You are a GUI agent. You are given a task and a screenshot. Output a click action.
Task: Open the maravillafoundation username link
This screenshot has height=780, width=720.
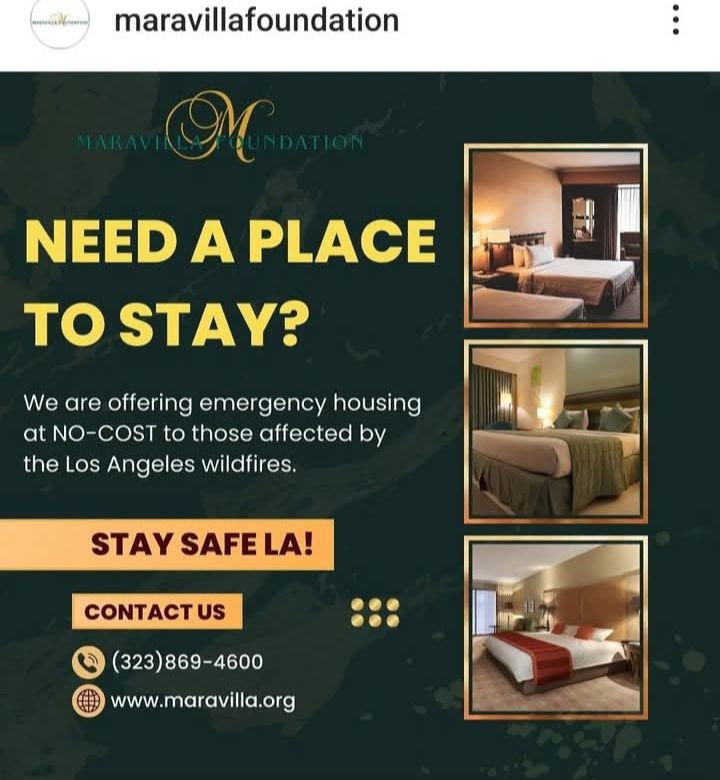(x=256, y=20)
